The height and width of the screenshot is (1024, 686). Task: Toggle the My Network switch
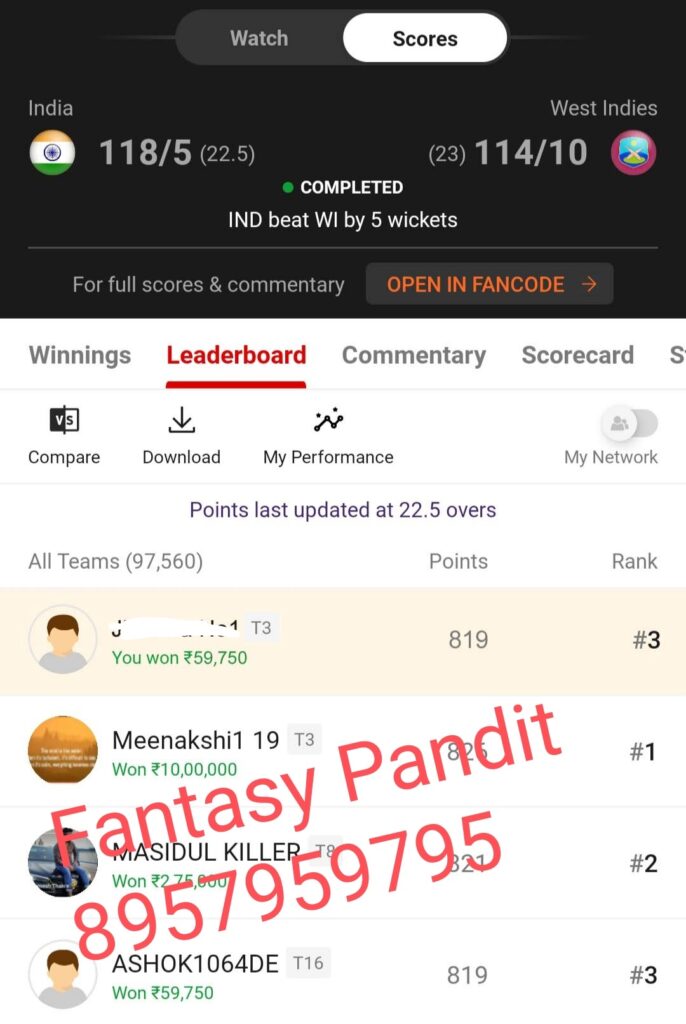click(x=629, y=424)
